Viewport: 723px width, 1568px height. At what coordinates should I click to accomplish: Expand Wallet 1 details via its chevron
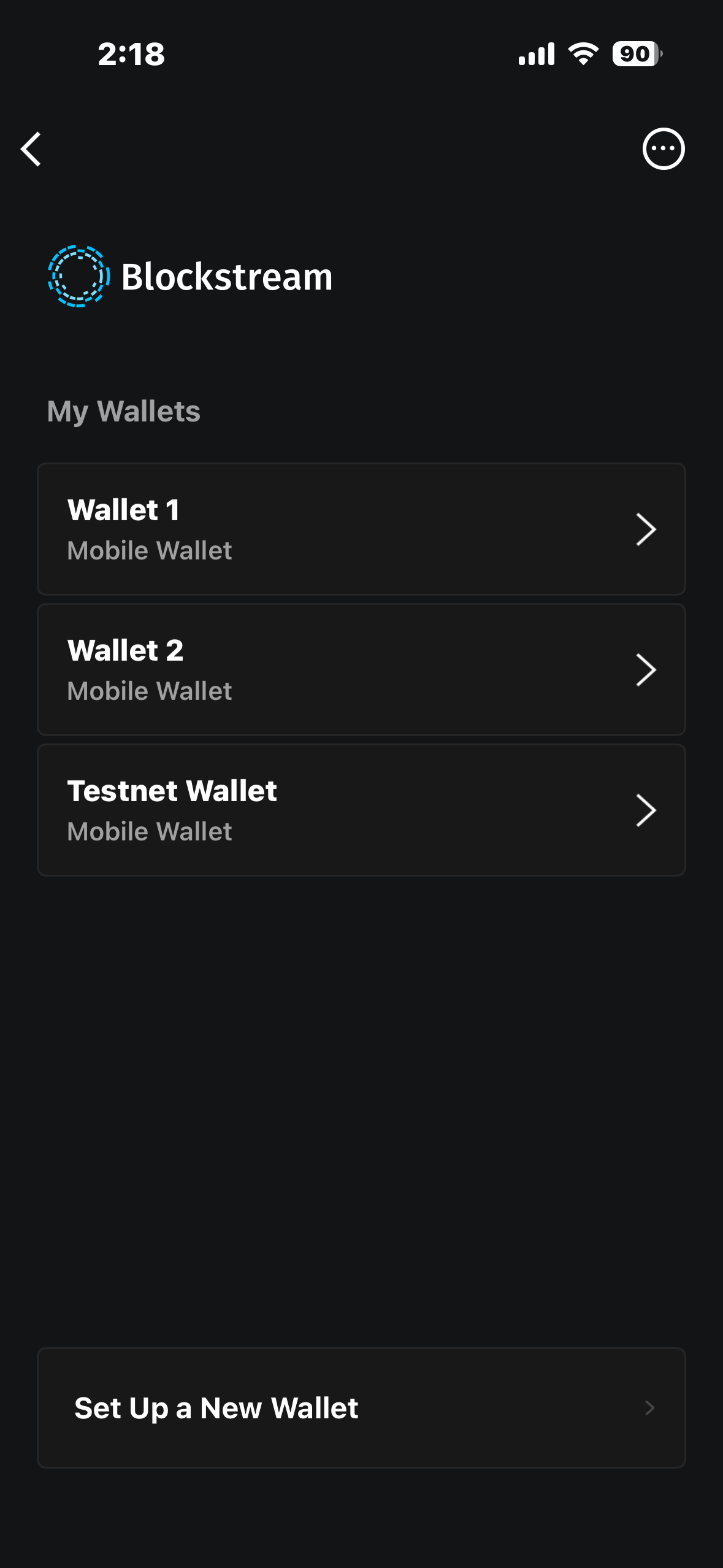pyautogui.click(x=646, y=529)
